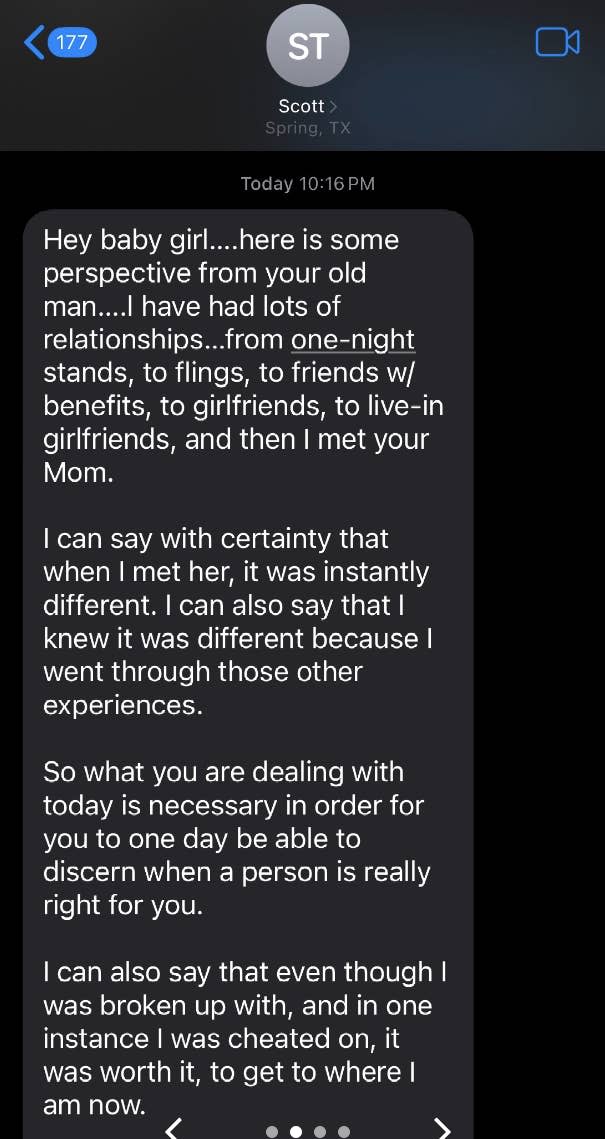Go to the next image with the right arrow
This screenshot has height=1139, width=605.
tap(443, 1128)
